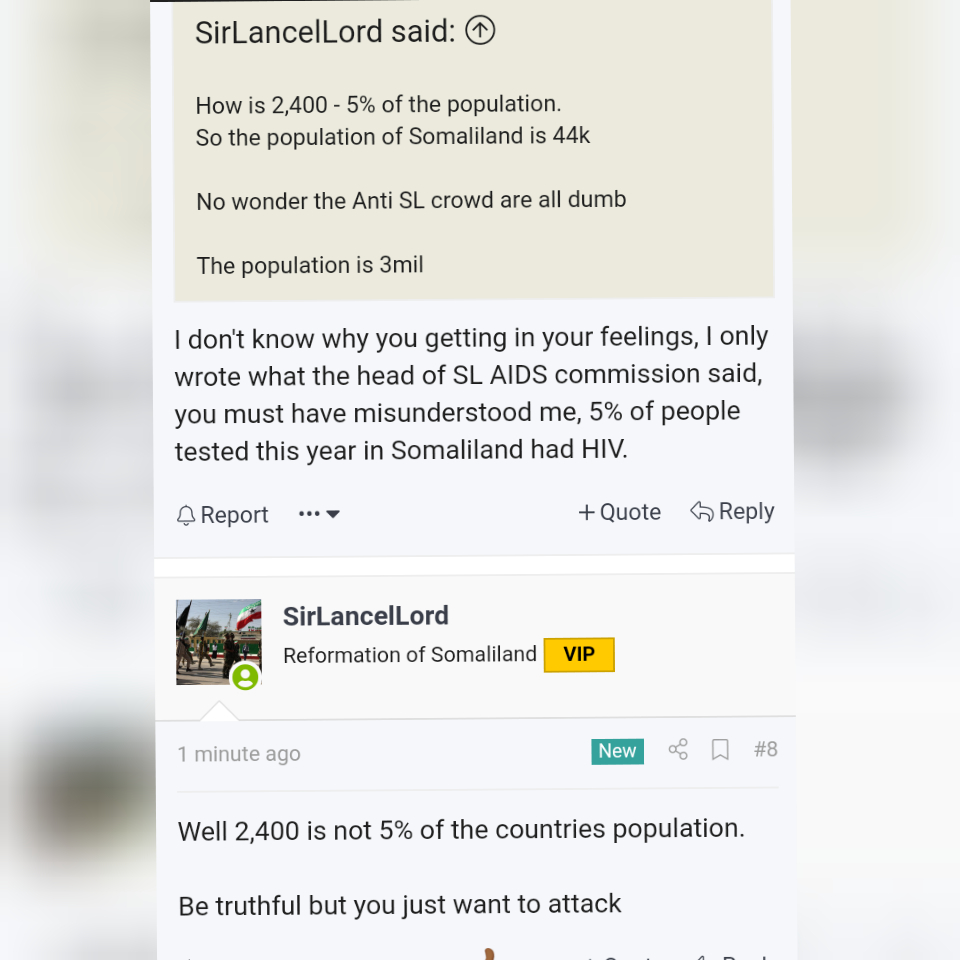Jump to SirLancelLord's quoted post via arrow
960x960 pixels.
[x=480, y=32]
